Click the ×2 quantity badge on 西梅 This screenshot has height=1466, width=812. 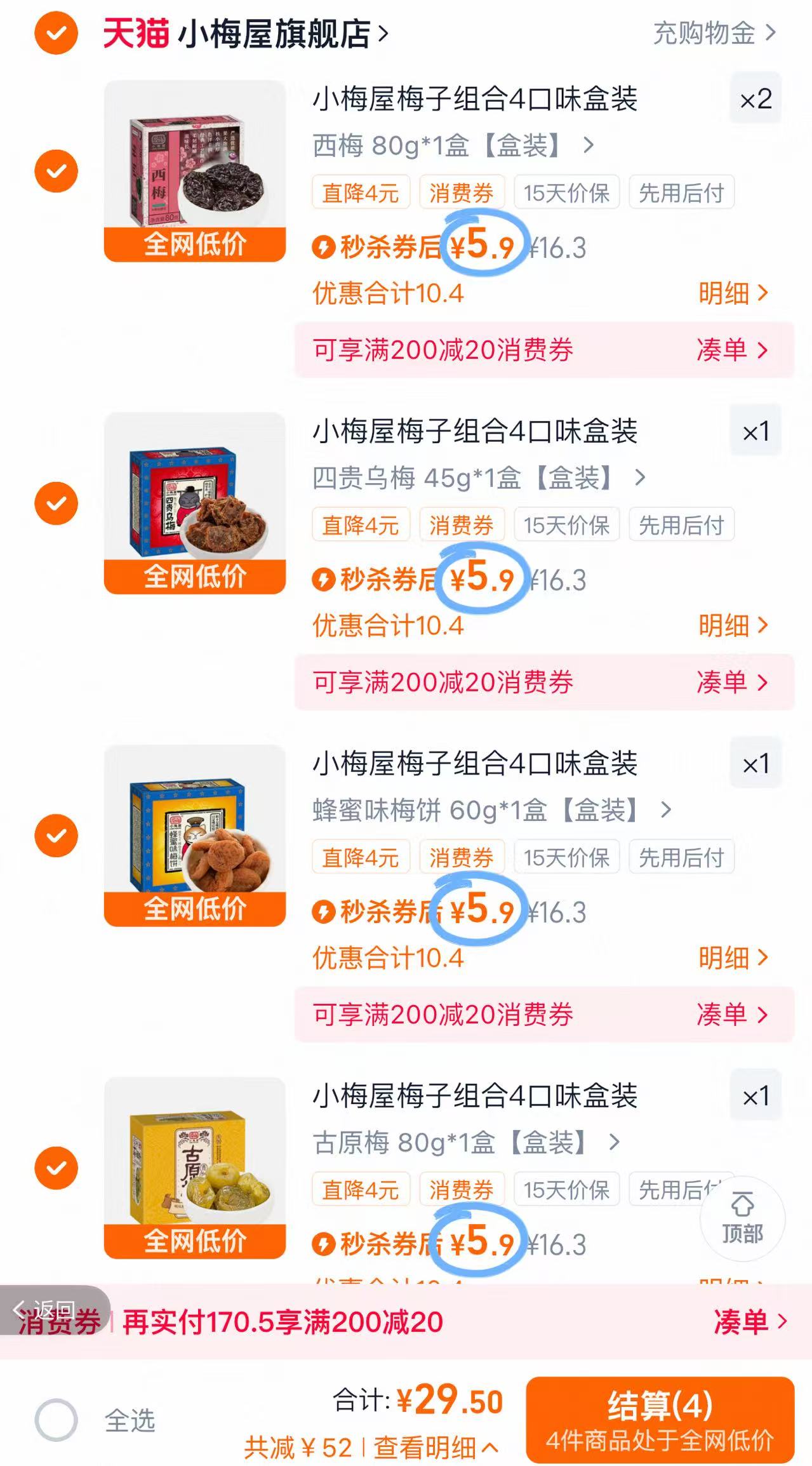tap(756, 99)
